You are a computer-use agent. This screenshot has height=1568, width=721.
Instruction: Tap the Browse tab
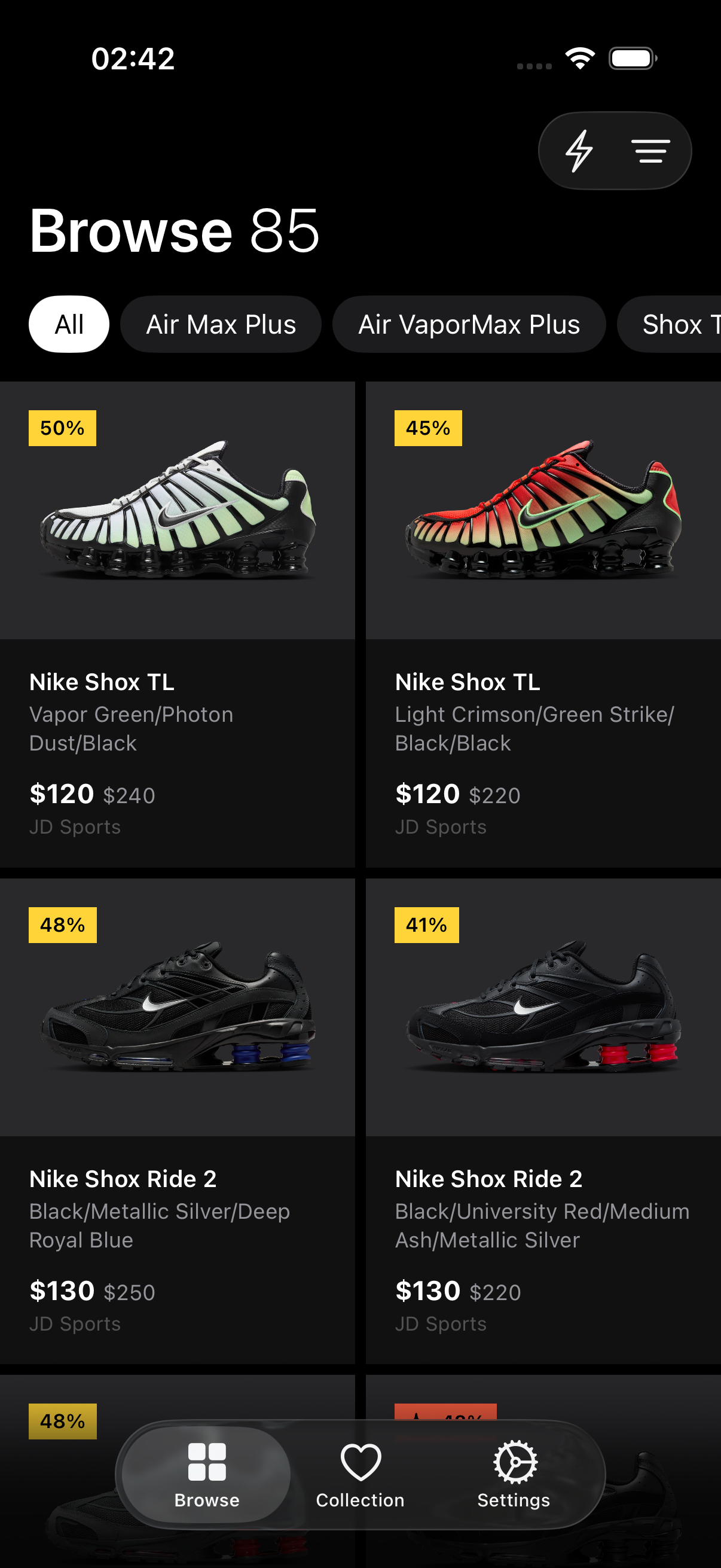click(206, 1474)
